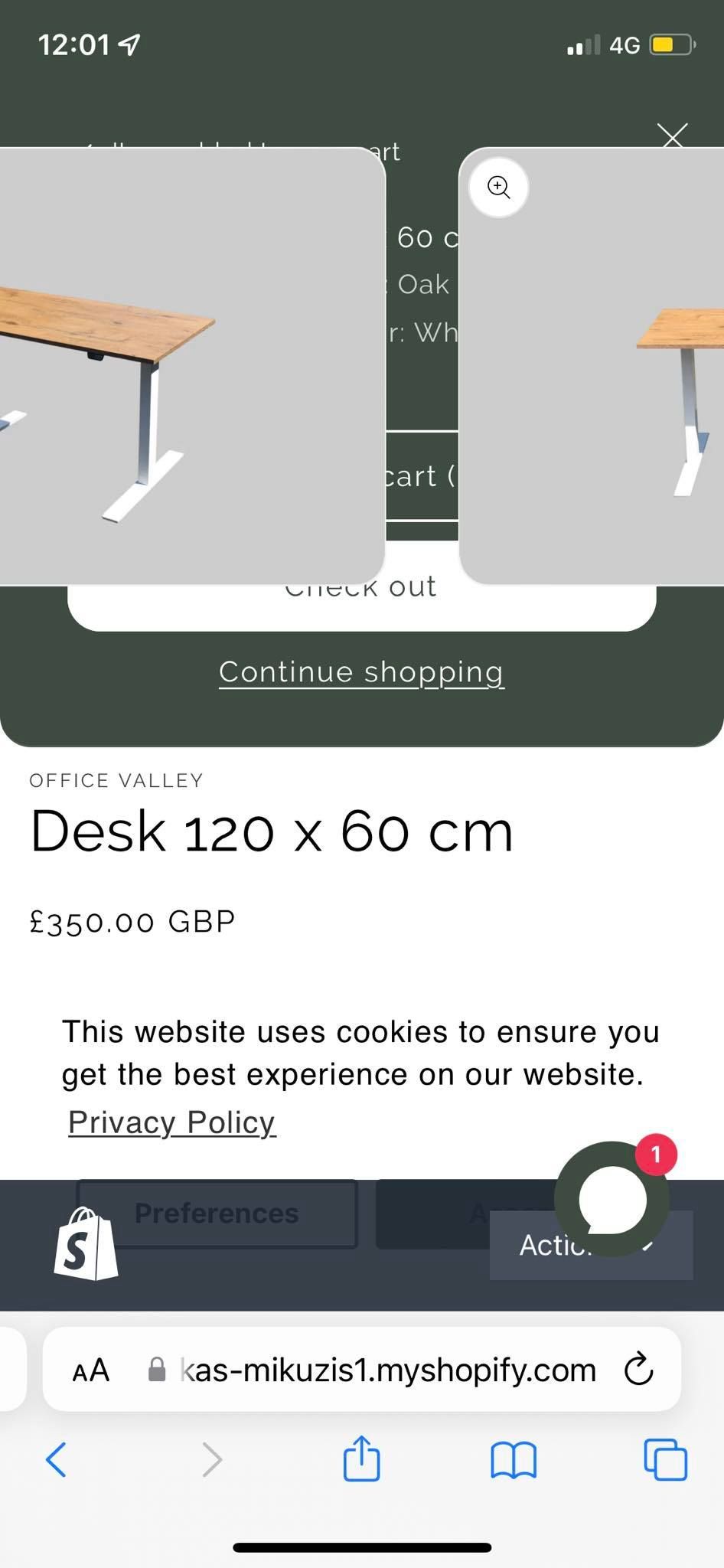This screenshot has width=724, height=1568.
Task: Reload the page
Action: coord(638,1370)
